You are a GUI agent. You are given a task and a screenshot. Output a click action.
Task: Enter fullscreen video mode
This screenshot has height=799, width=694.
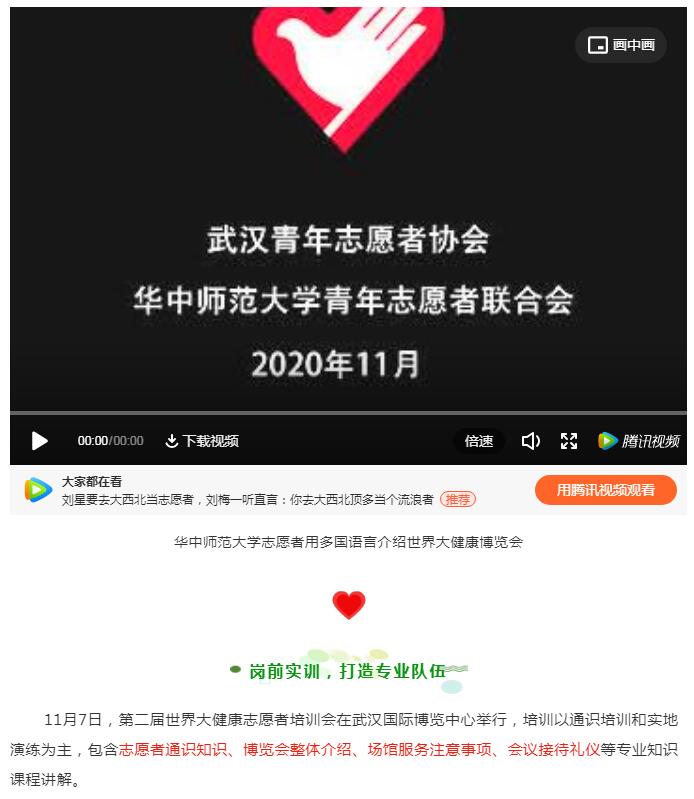(569, 441)
